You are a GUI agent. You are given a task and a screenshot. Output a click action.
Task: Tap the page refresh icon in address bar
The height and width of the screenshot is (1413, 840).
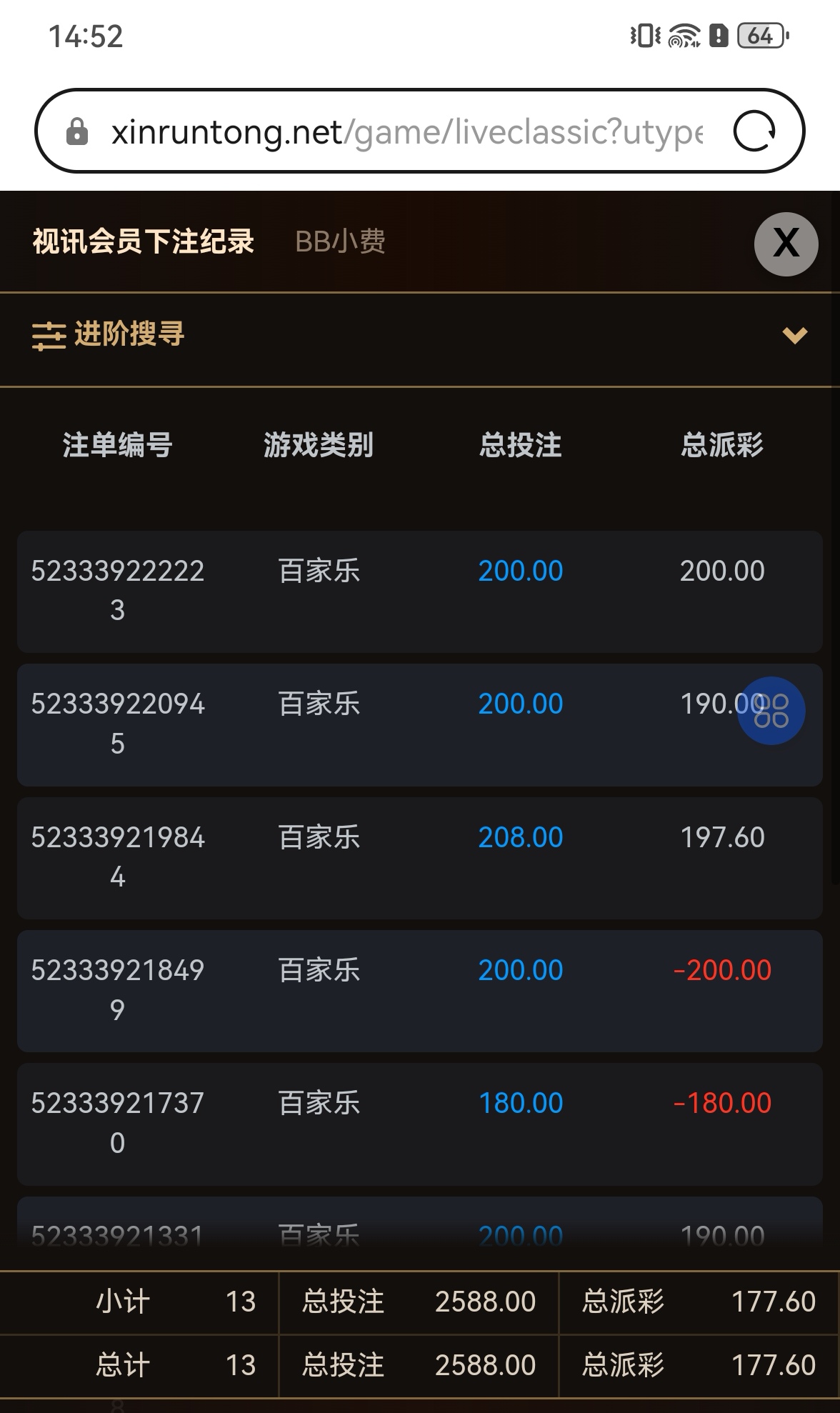[756, 130]
